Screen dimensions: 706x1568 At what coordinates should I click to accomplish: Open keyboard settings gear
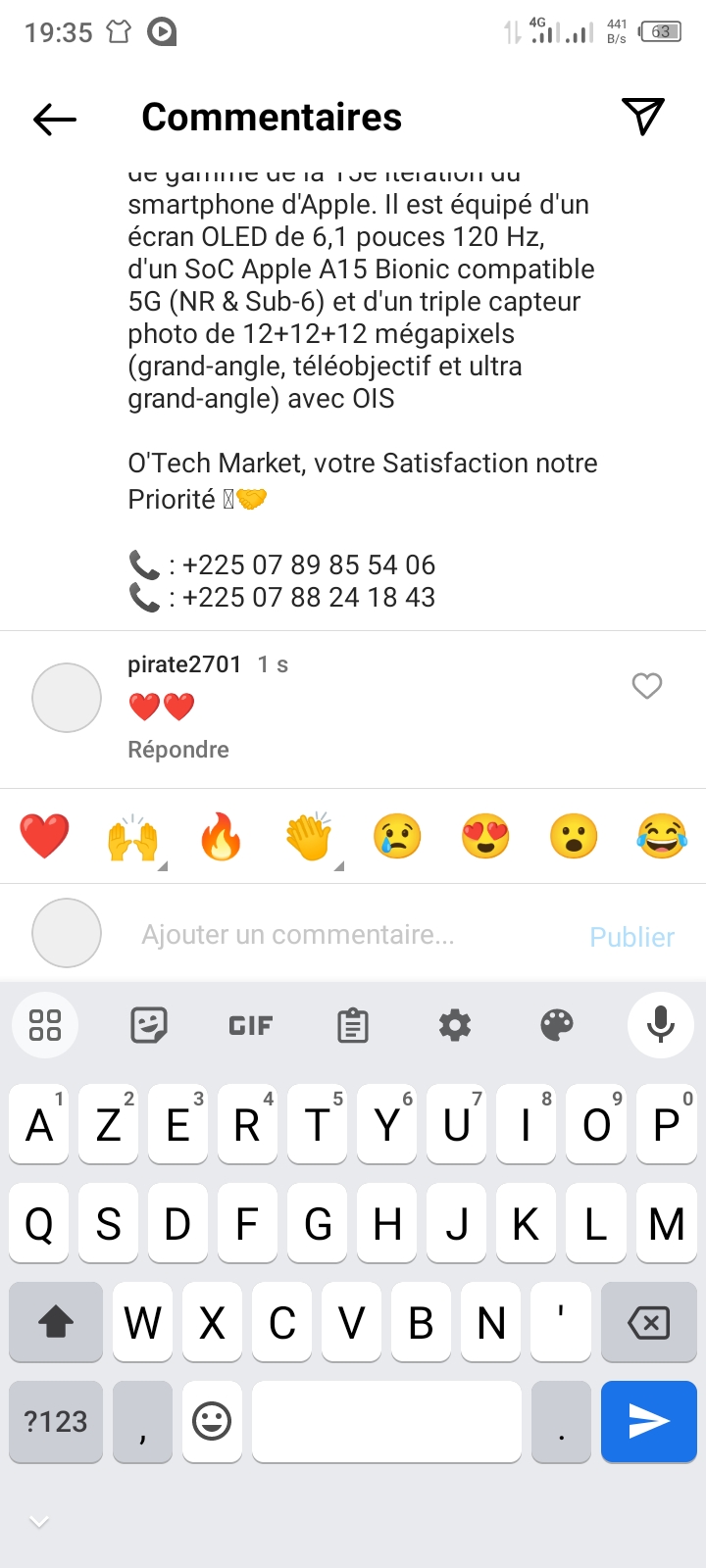click(455, 1025)
